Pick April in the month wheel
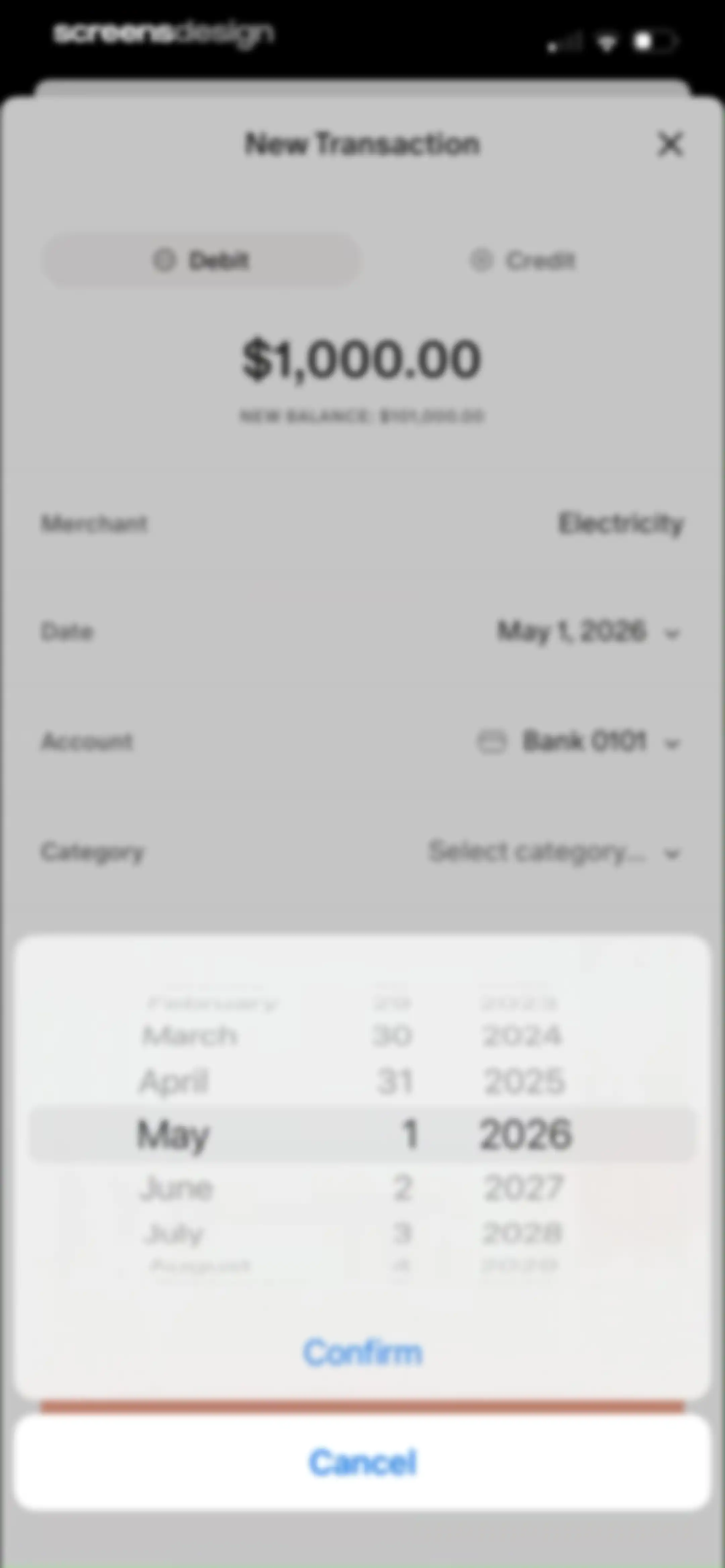The image size is (725, 1568). [174, 1082]
